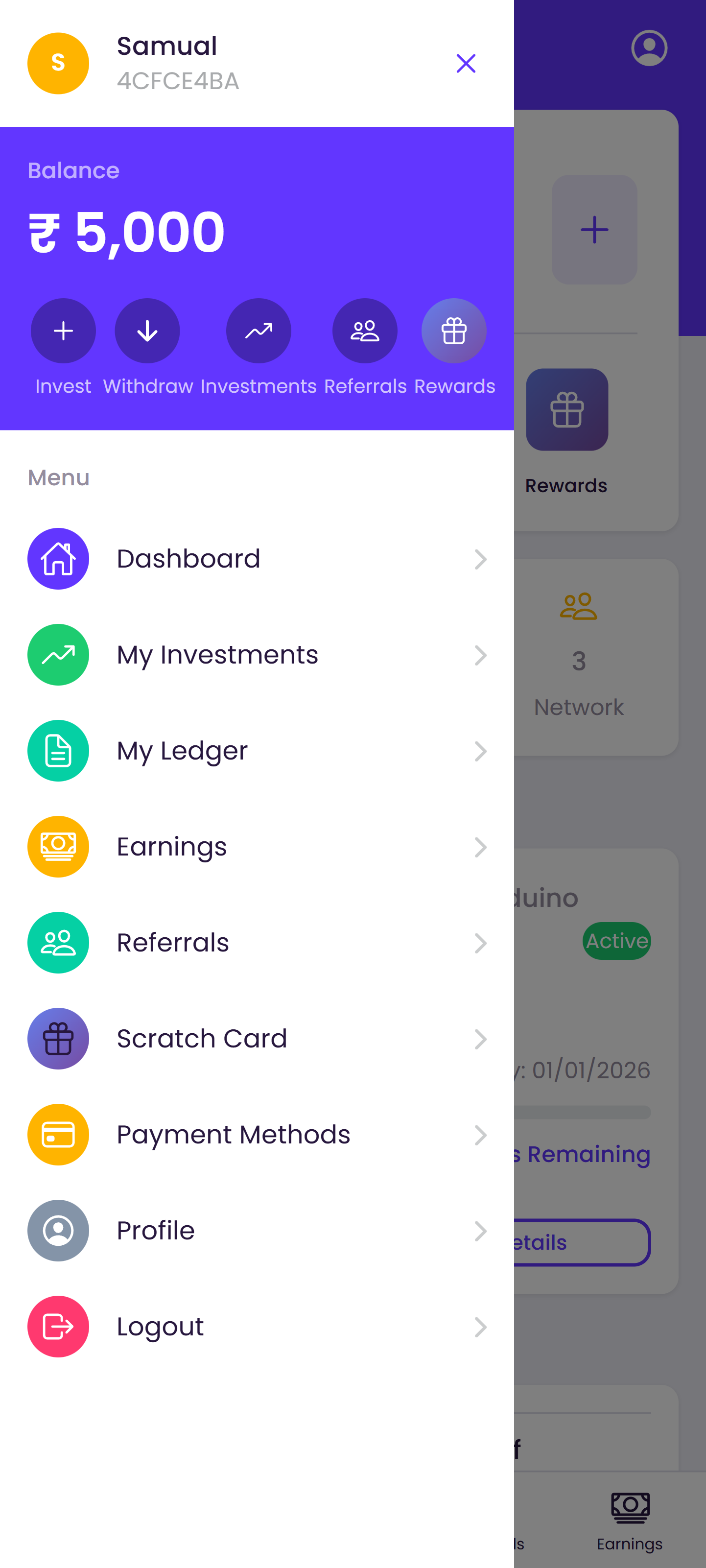Open Referrals from the menu list
Screen dimensions: 706x1568
coord(172,942)
